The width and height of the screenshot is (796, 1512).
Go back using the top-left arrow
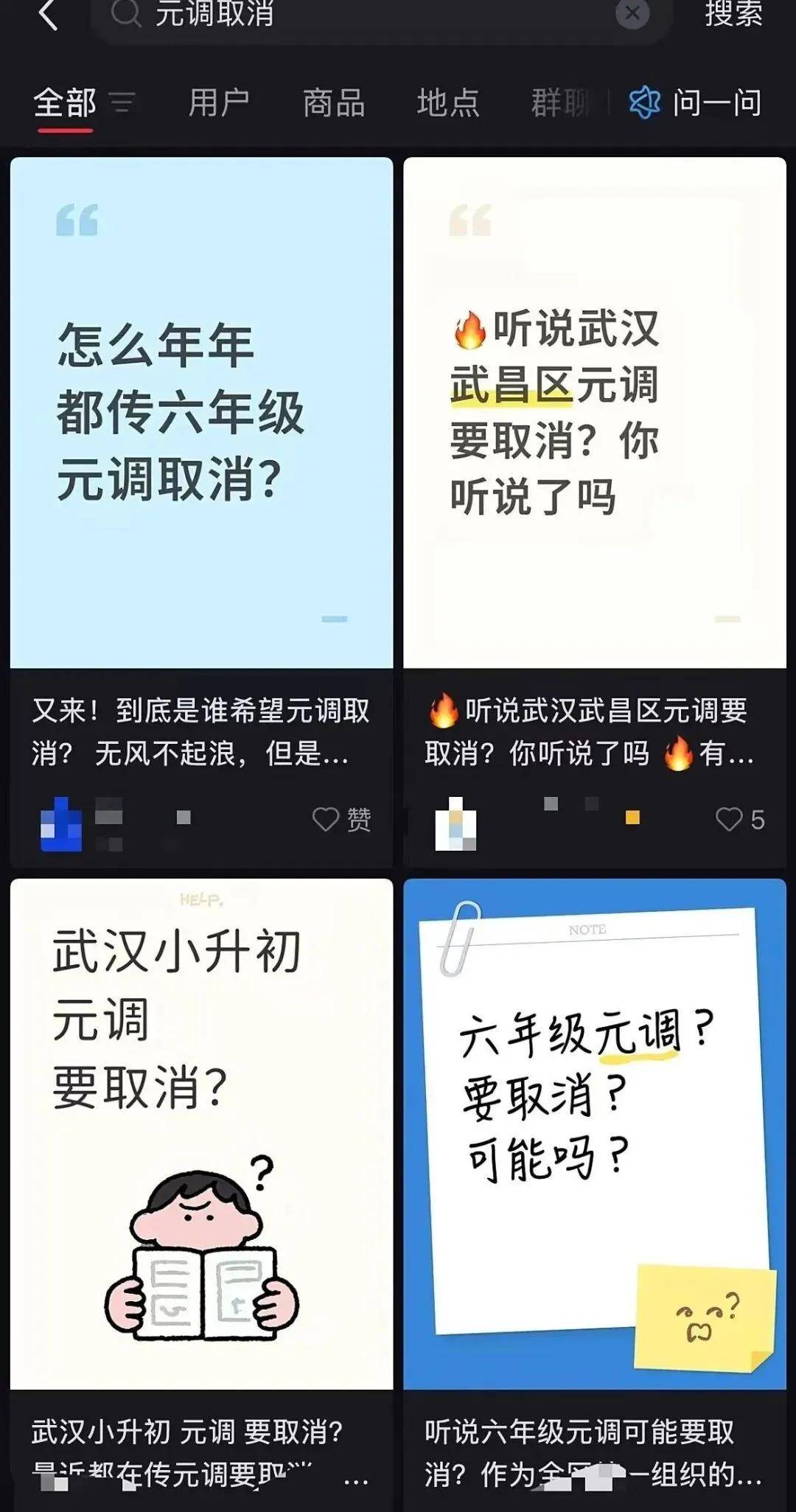coord(49,15)
